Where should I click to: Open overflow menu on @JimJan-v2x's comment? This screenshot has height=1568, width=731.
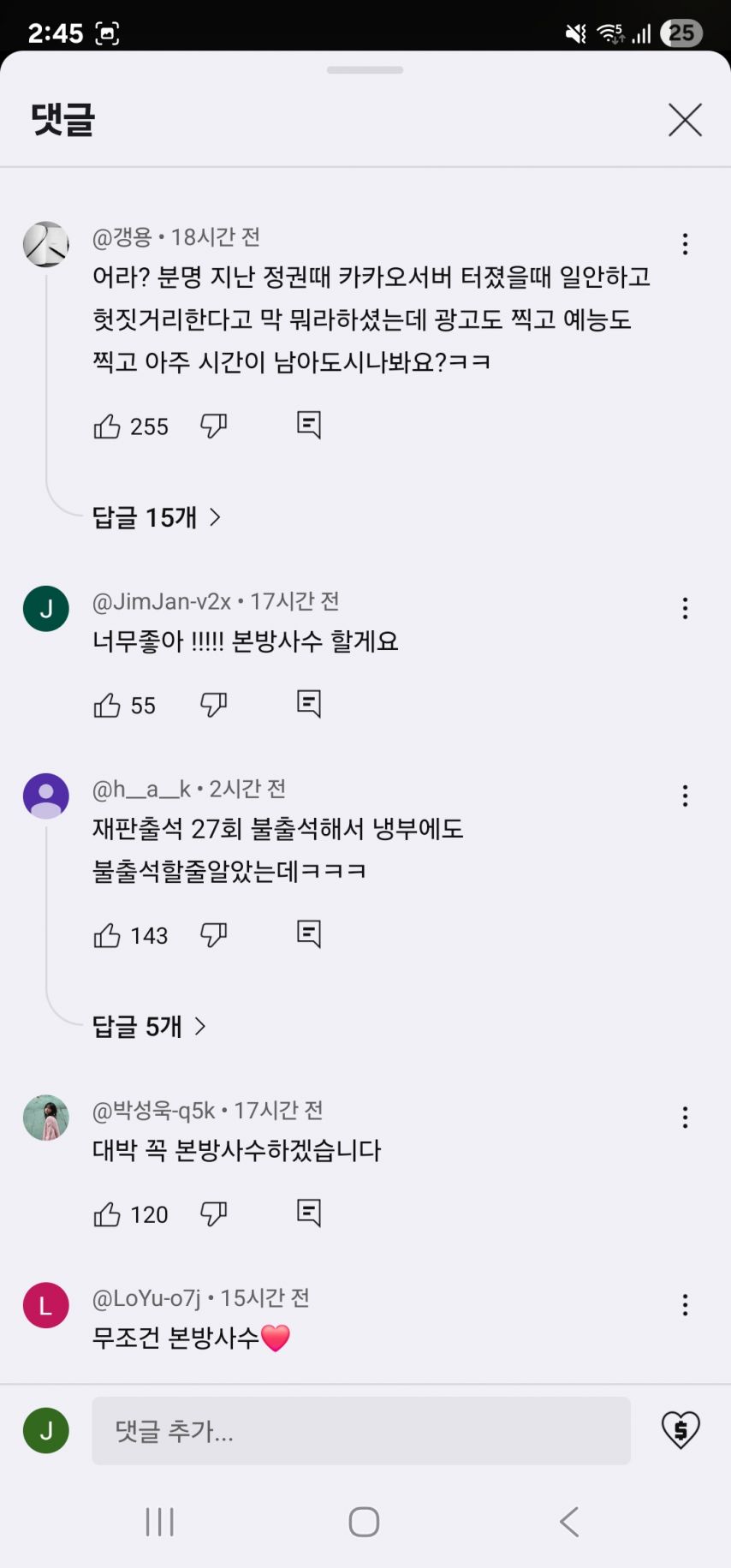point(685,609)
